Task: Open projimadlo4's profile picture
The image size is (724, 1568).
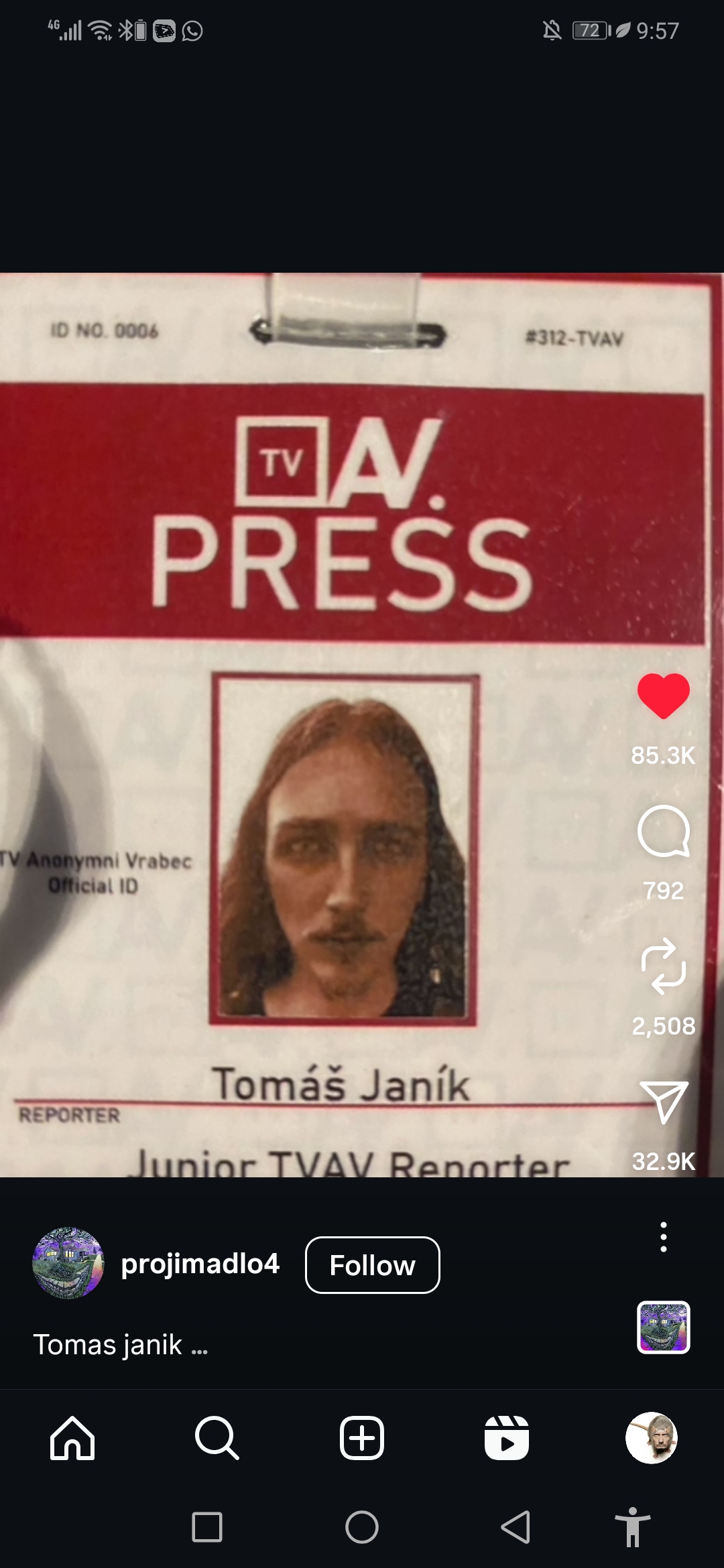Action: (68, 1263)
